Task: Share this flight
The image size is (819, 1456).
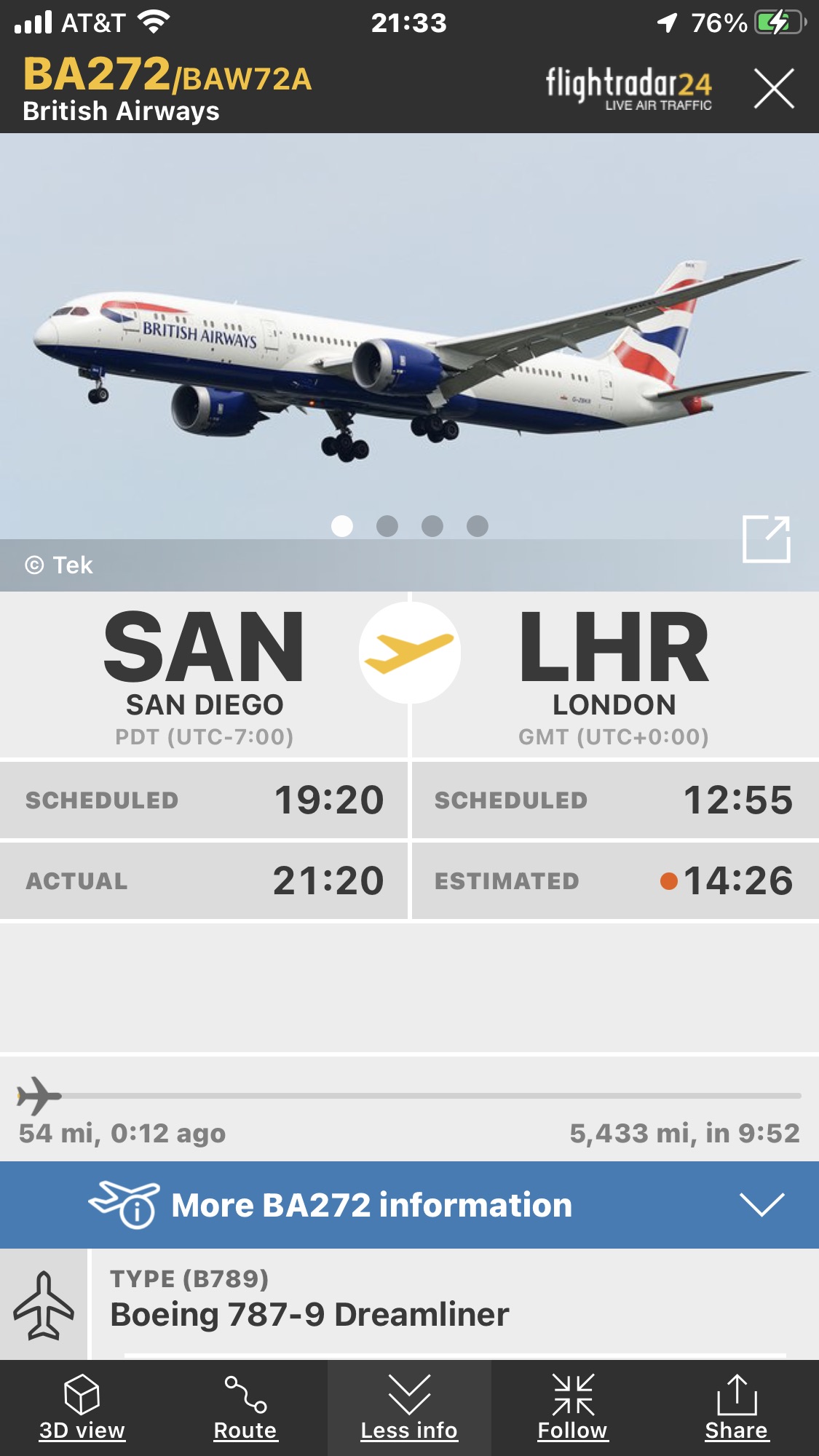Action: [x=736, y=1407]
